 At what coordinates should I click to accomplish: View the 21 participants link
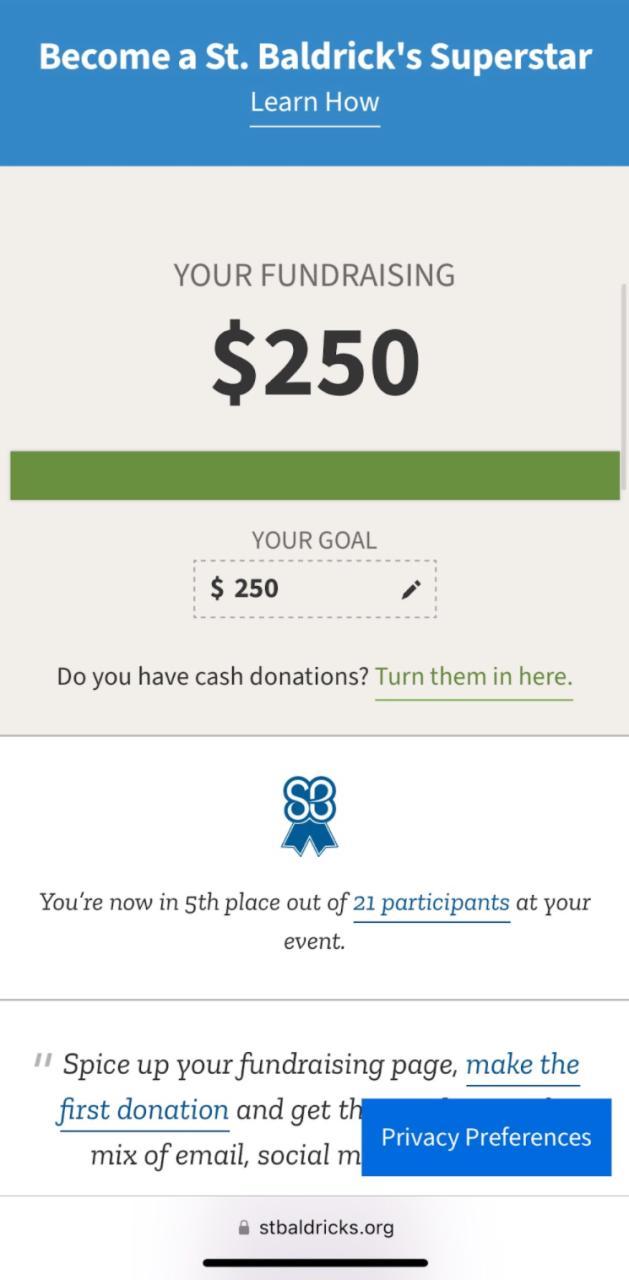click(x=431, y=902)
